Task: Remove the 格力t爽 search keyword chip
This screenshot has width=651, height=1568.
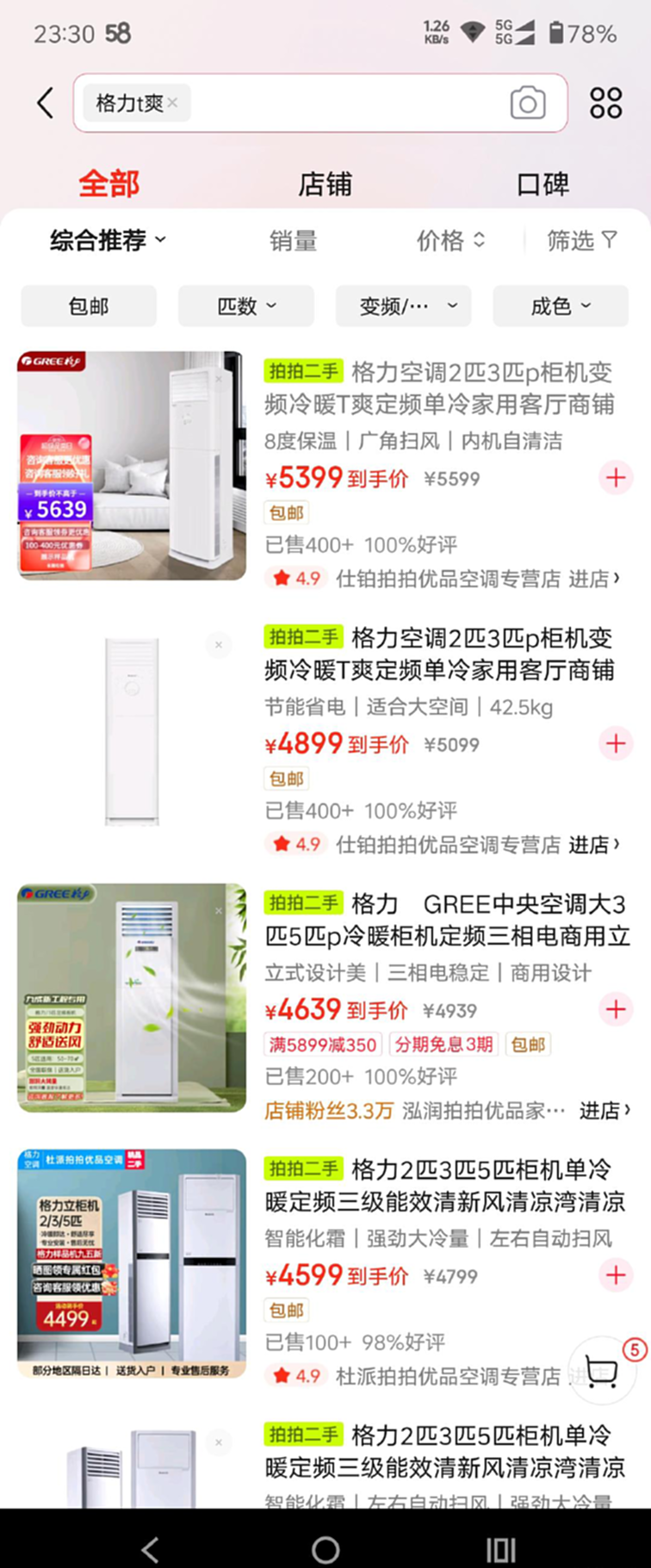Action: 173,102
